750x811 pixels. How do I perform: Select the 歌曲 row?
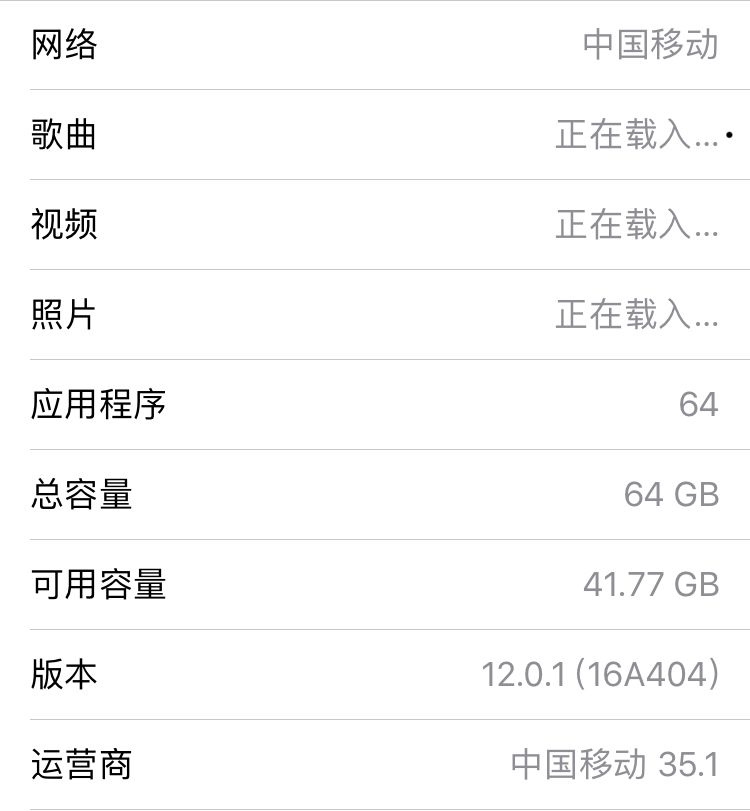(375, 135)
